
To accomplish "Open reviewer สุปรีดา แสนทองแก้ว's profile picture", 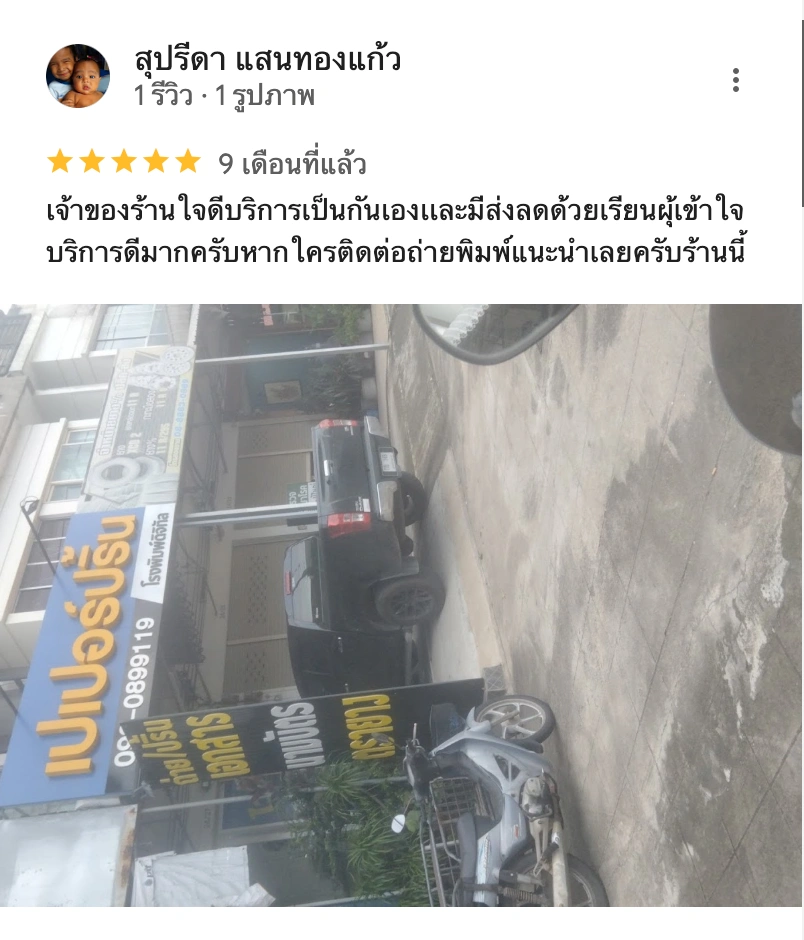I will tap(78, 76).
